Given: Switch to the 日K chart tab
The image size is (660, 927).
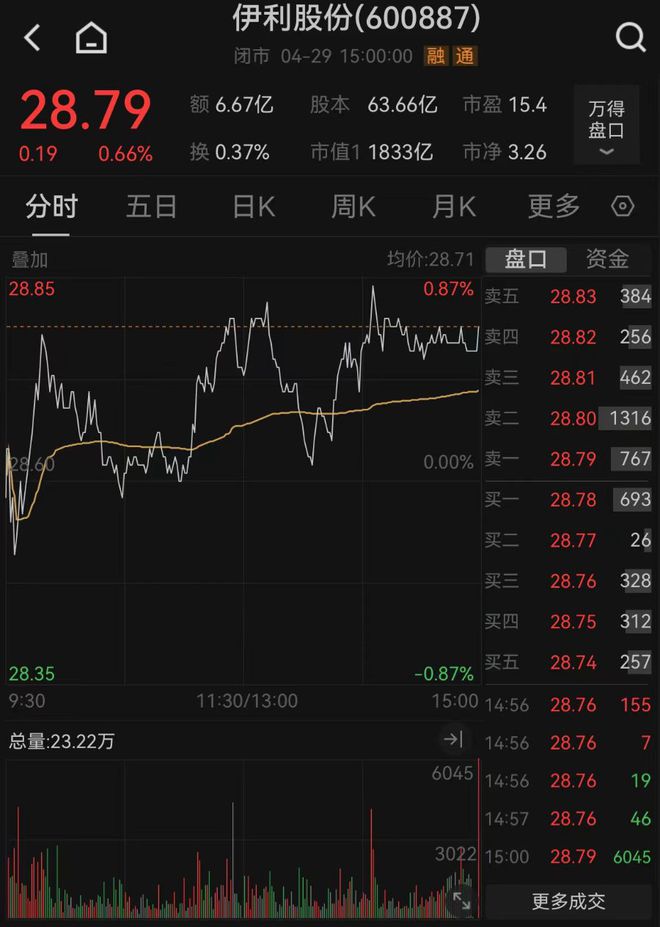Looking at the screenshot, I should click(x=253, y=207).
